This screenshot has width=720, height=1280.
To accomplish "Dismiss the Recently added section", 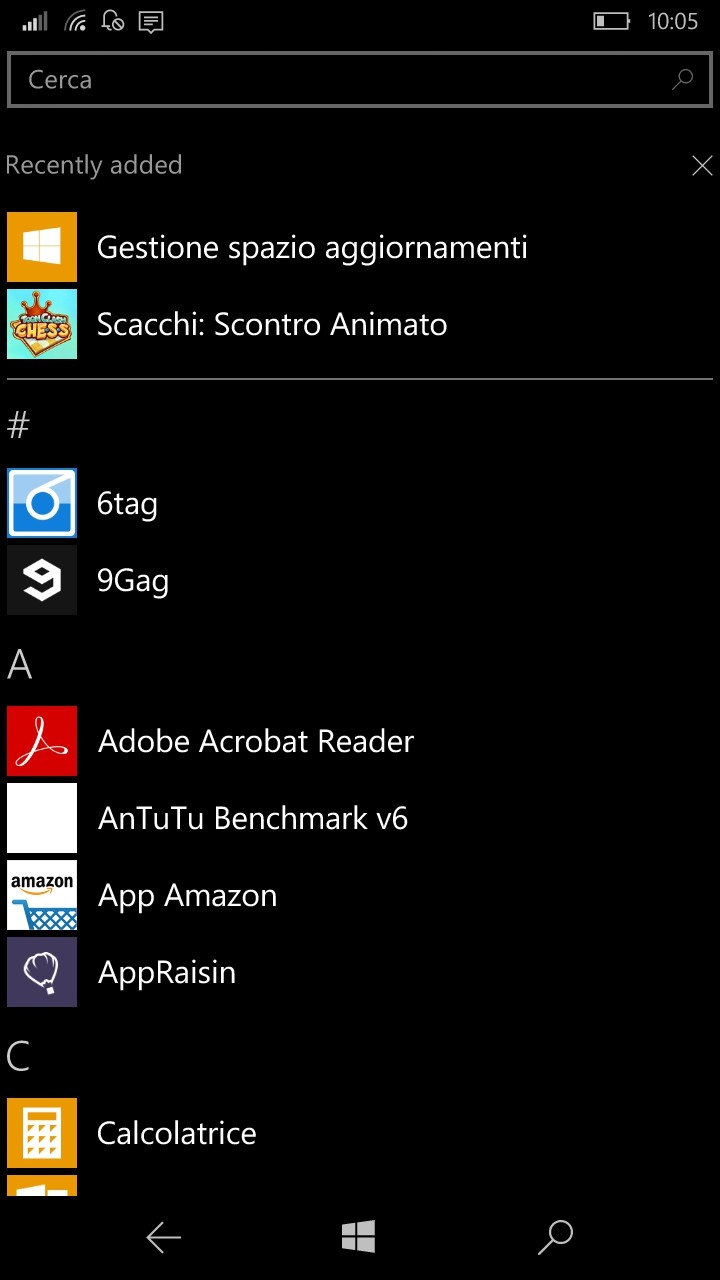I will [x=702, y=166].
